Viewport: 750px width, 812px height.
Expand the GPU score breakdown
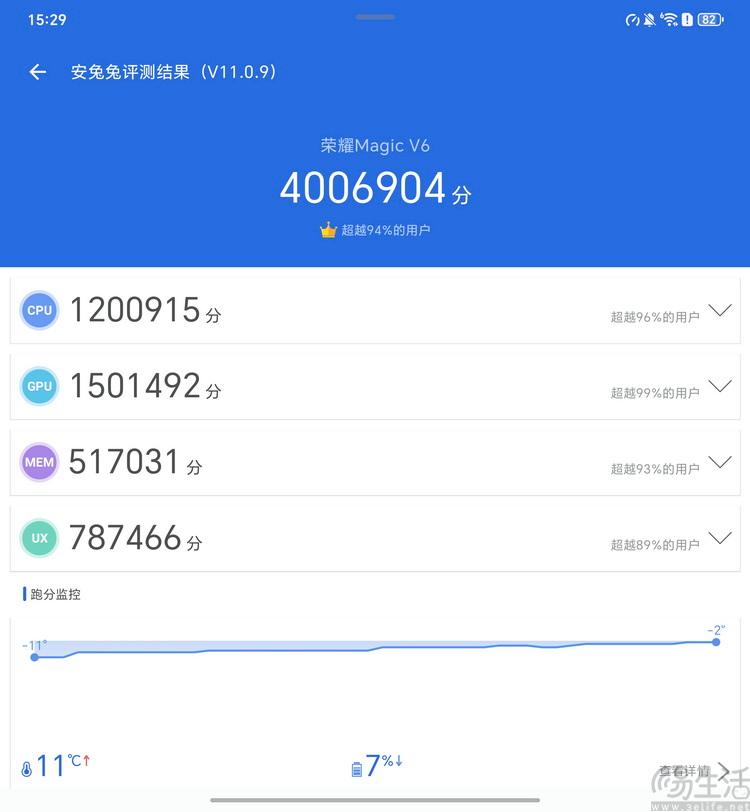pos(719,386)
